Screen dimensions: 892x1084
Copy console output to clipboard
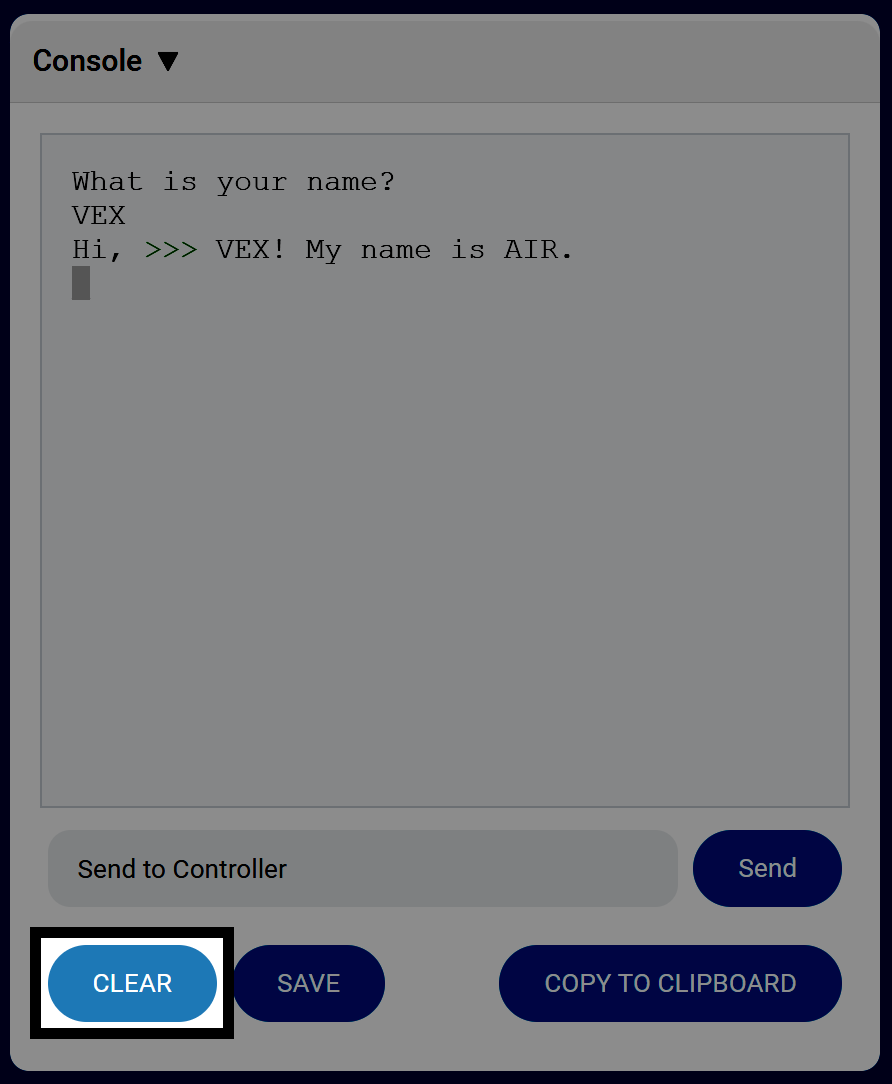[x=669, y=983]
